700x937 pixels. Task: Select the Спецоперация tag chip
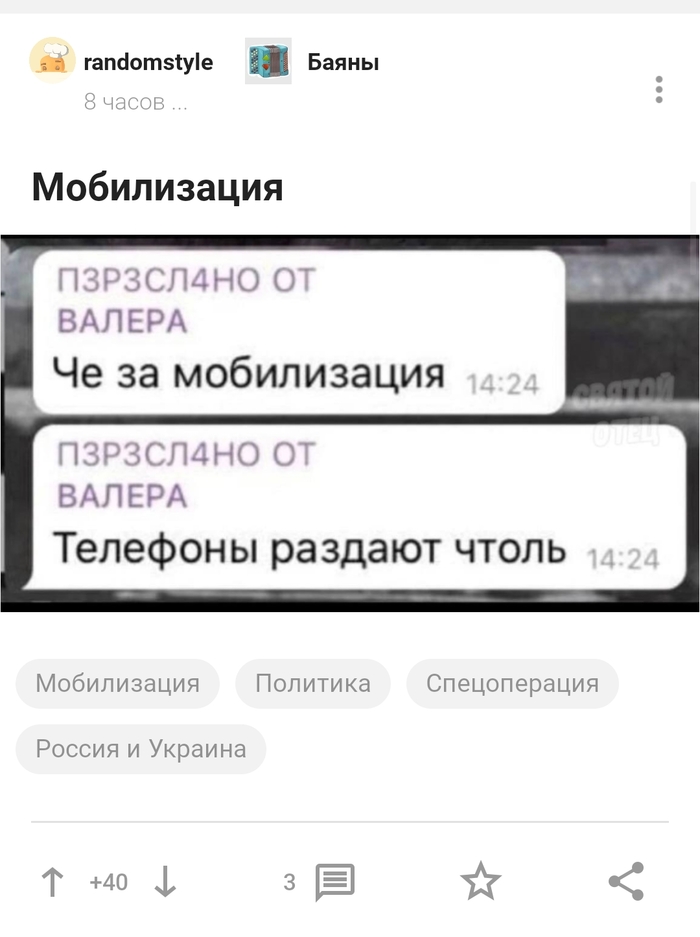click(512, 684)
